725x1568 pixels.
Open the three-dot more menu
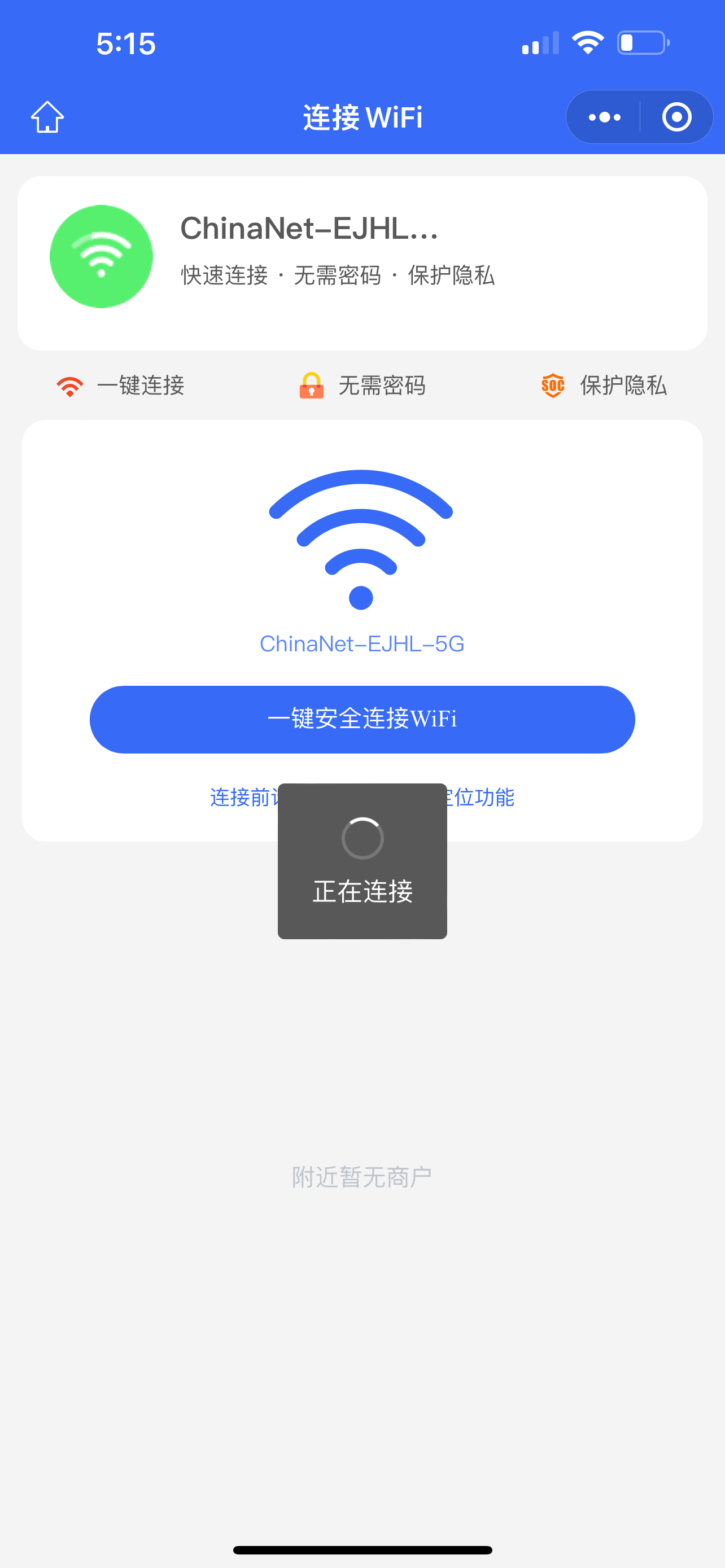tap(604, 117)
